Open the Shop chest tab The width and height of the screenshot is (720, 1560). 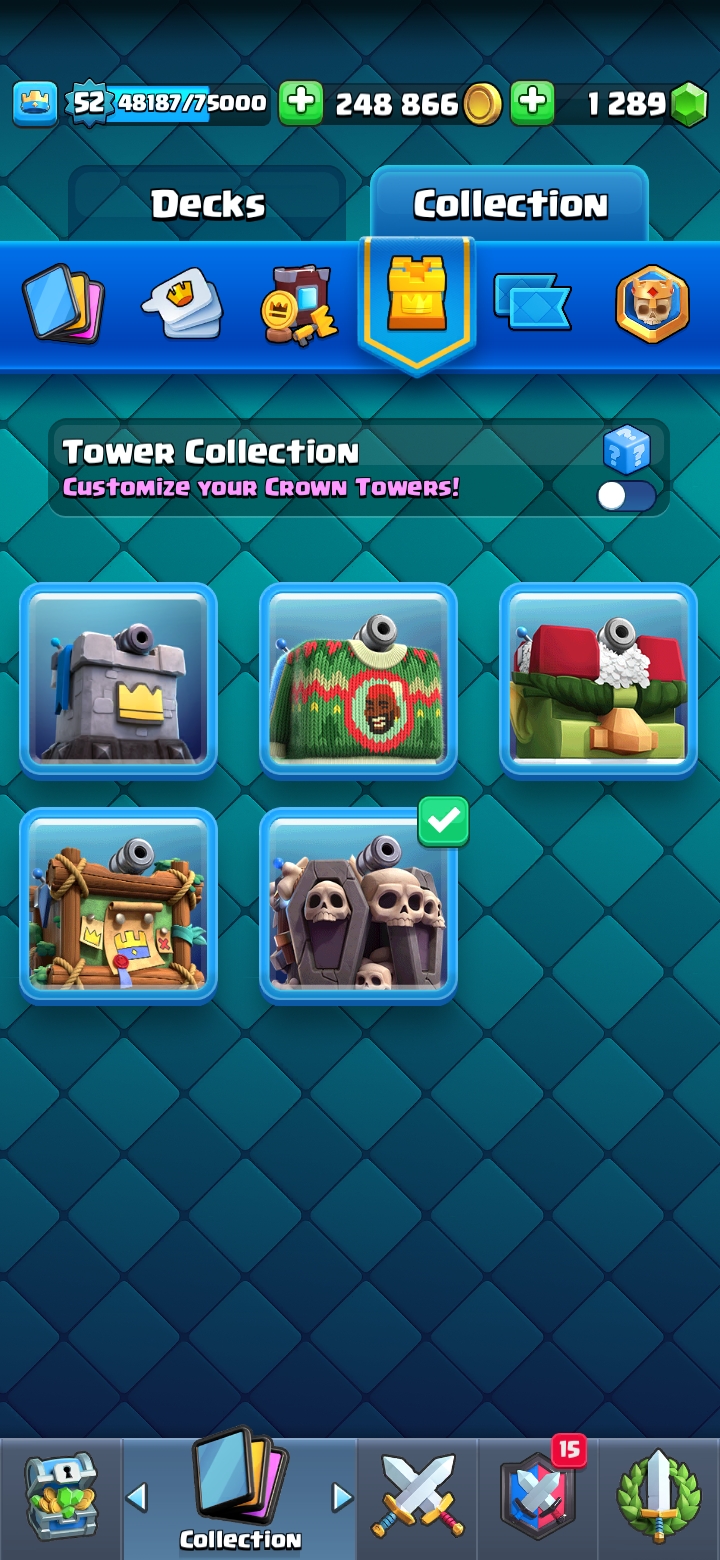60,1497
